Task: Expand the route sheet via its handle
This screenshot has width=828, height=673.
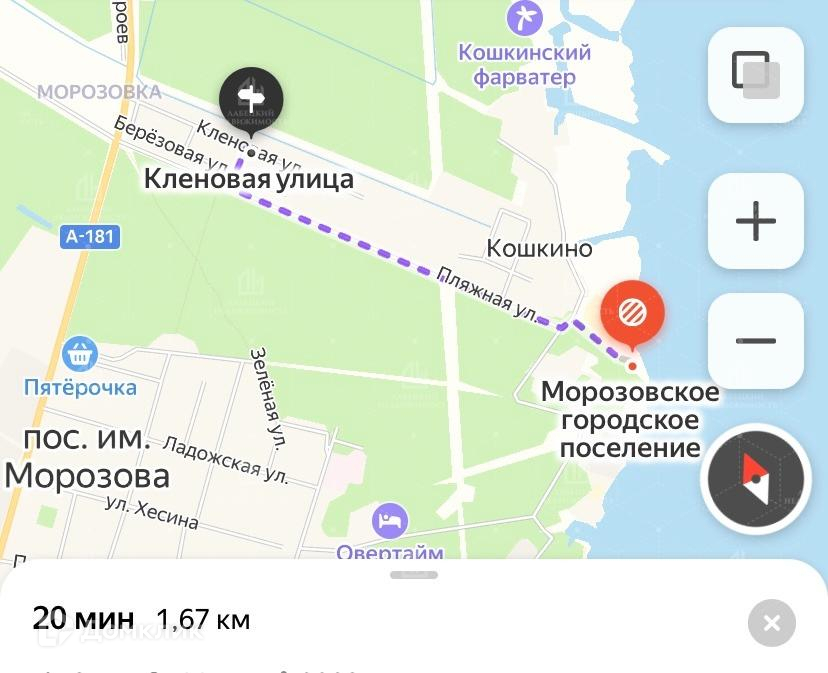Action: coord(414,575)
